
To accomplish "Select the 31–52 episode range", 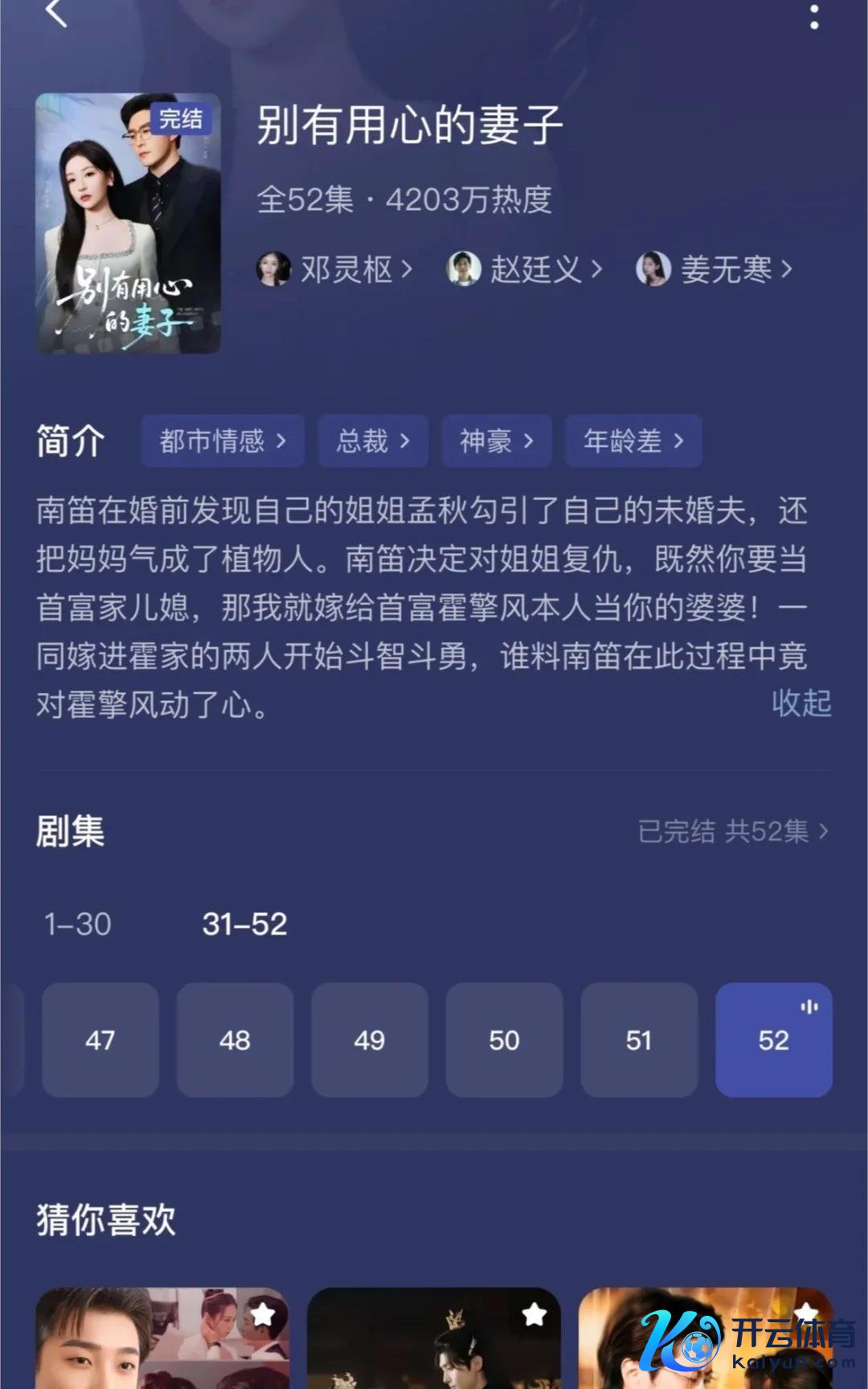I will (x=244, y=924).
